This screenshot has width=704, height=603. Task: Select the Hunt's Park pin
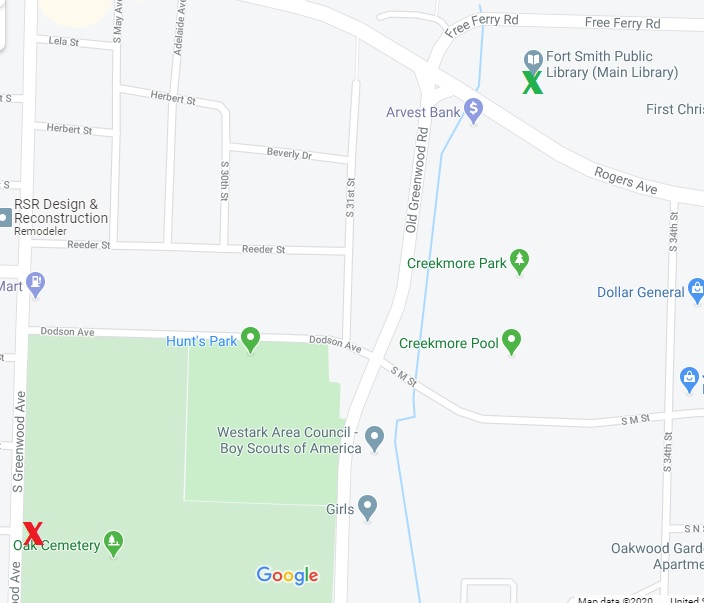pyautogui.click(x=251, y=339)
